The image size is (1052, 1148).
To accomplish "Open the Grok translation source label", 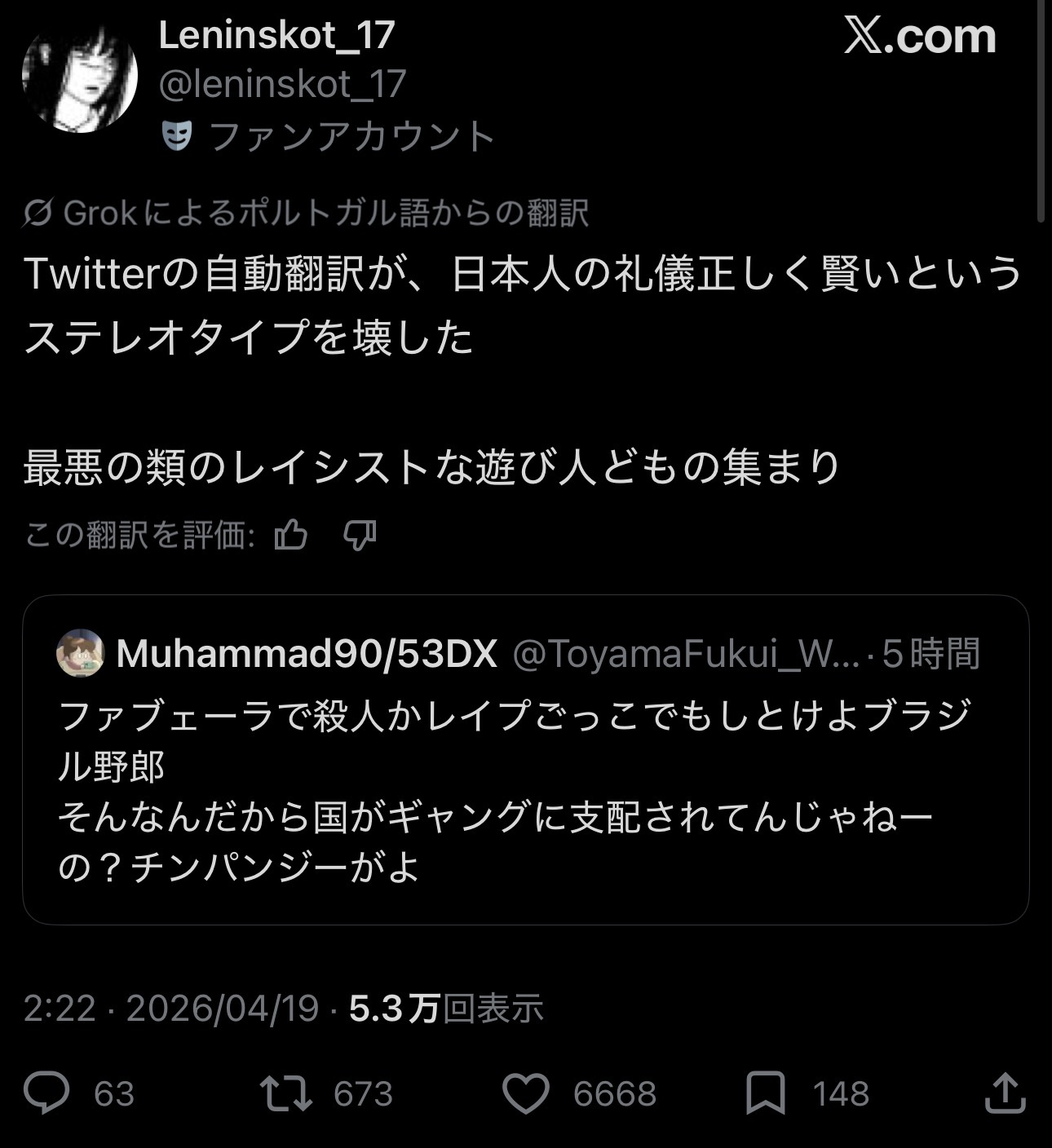I will [306, 214].
